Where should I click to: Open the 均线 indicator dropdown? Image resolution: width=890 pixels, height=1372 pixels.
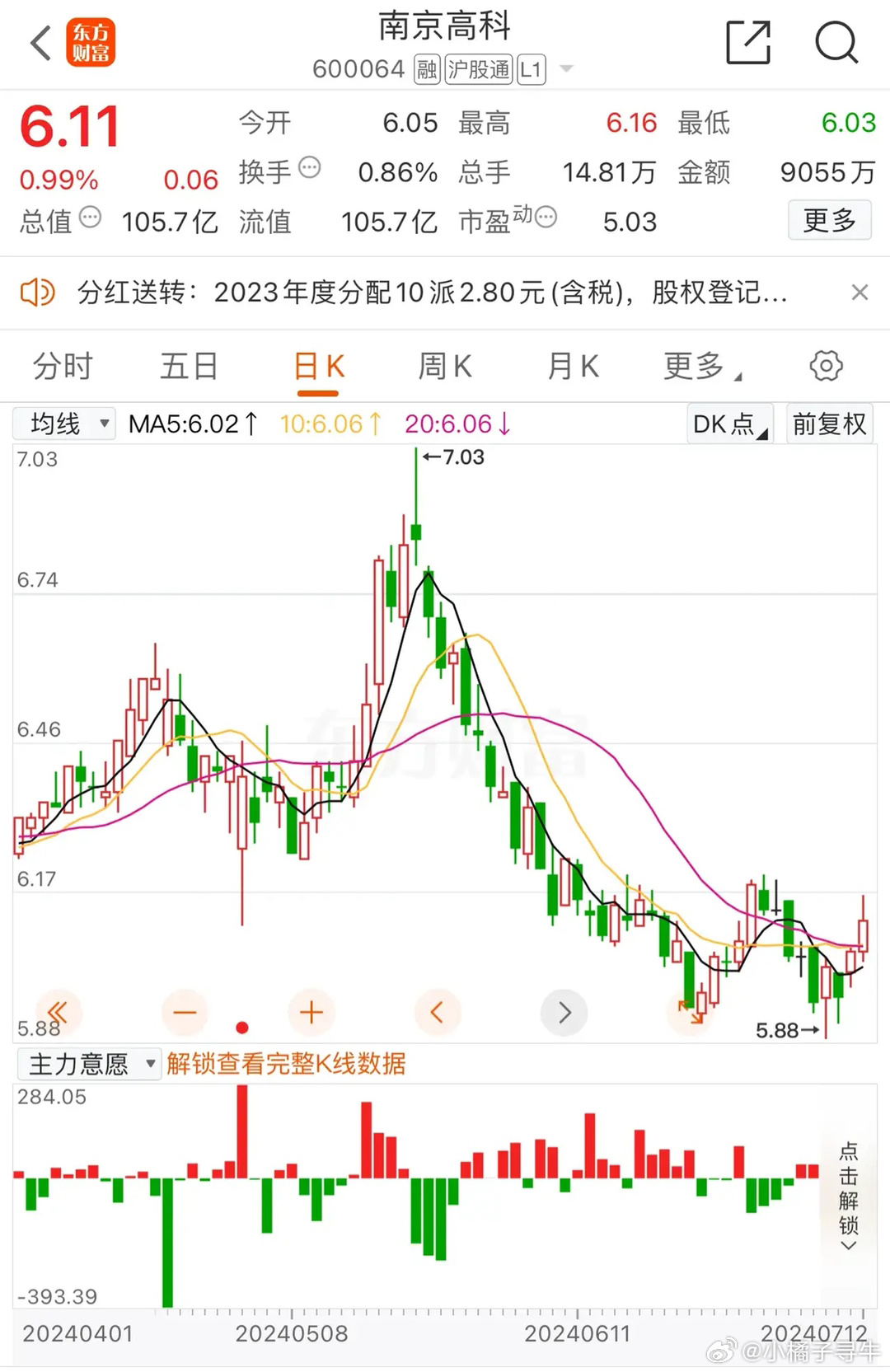[x=63, y=423]
